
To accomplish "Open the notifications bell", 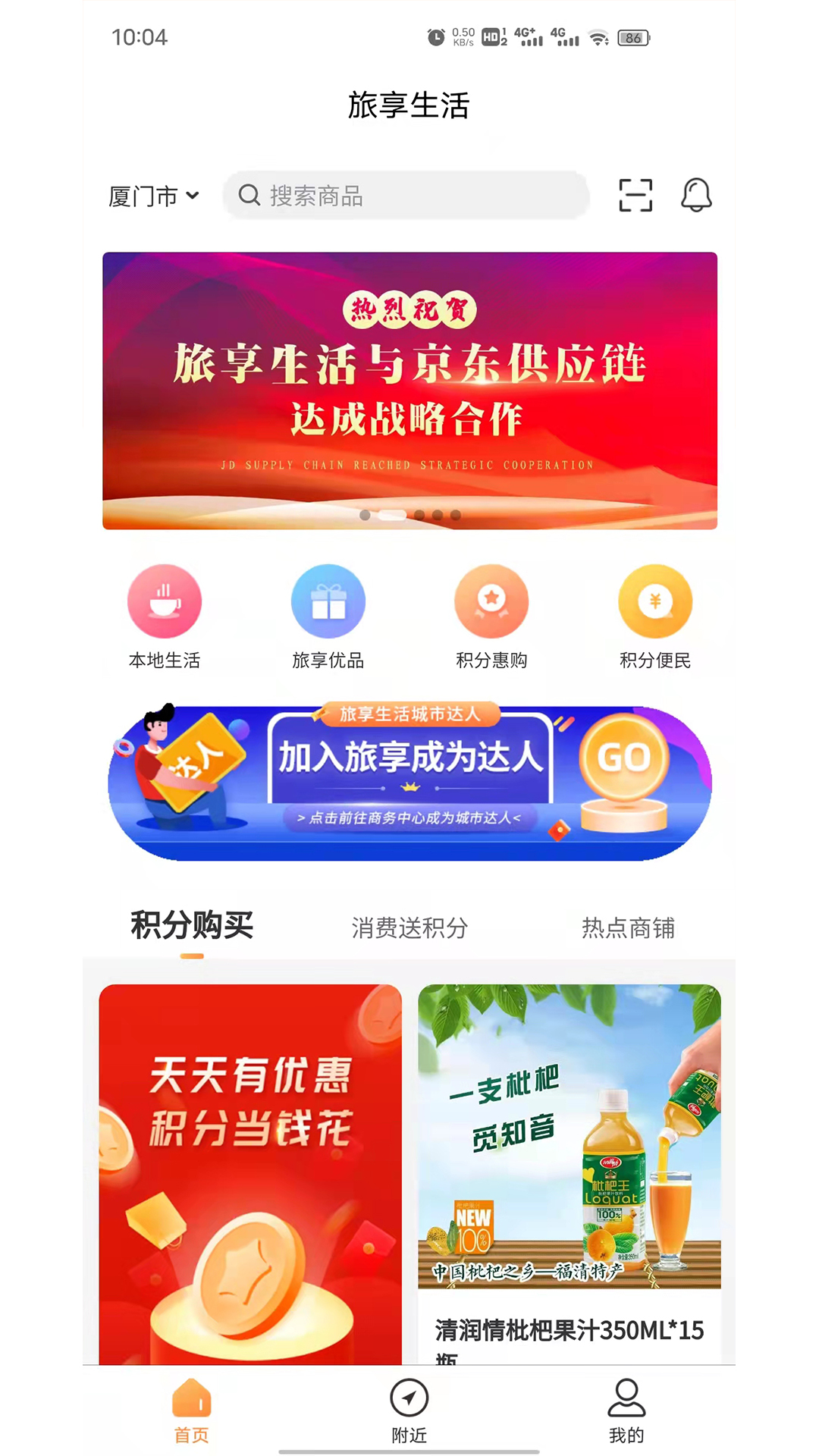I will point(696,195).
